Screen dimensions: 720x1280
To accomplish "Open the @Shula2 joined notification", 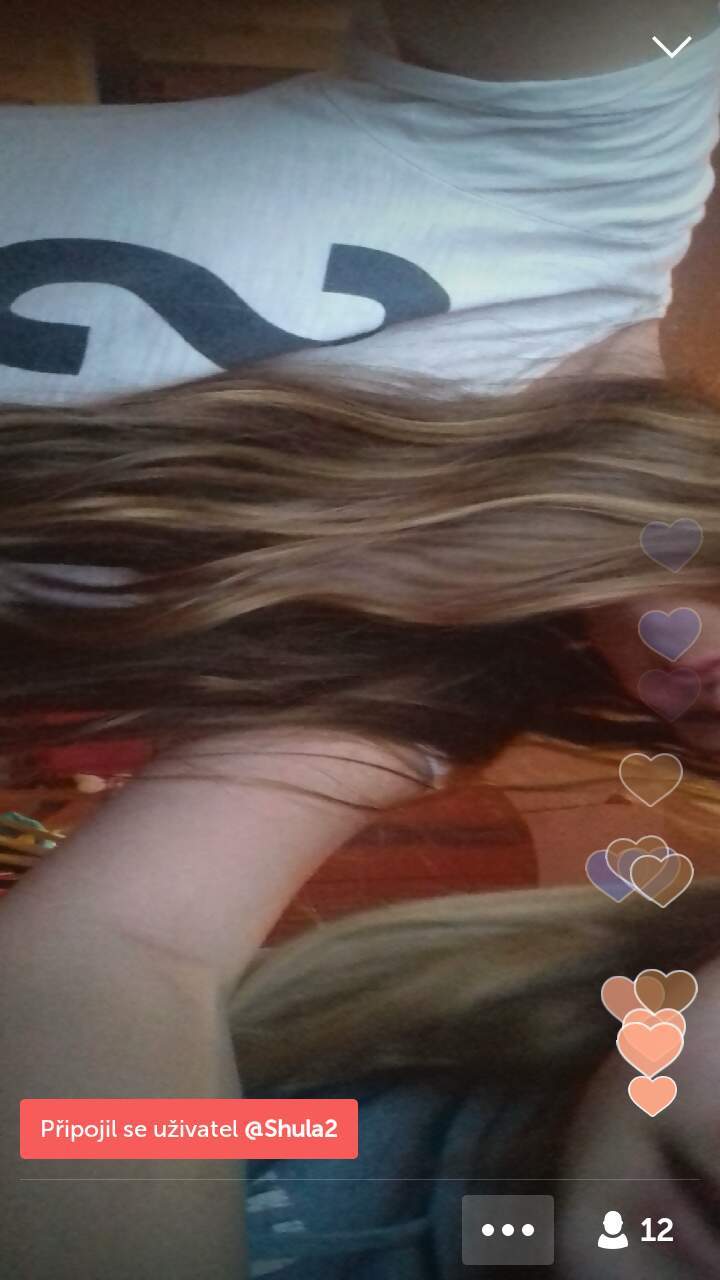I will coord(189,1129).
